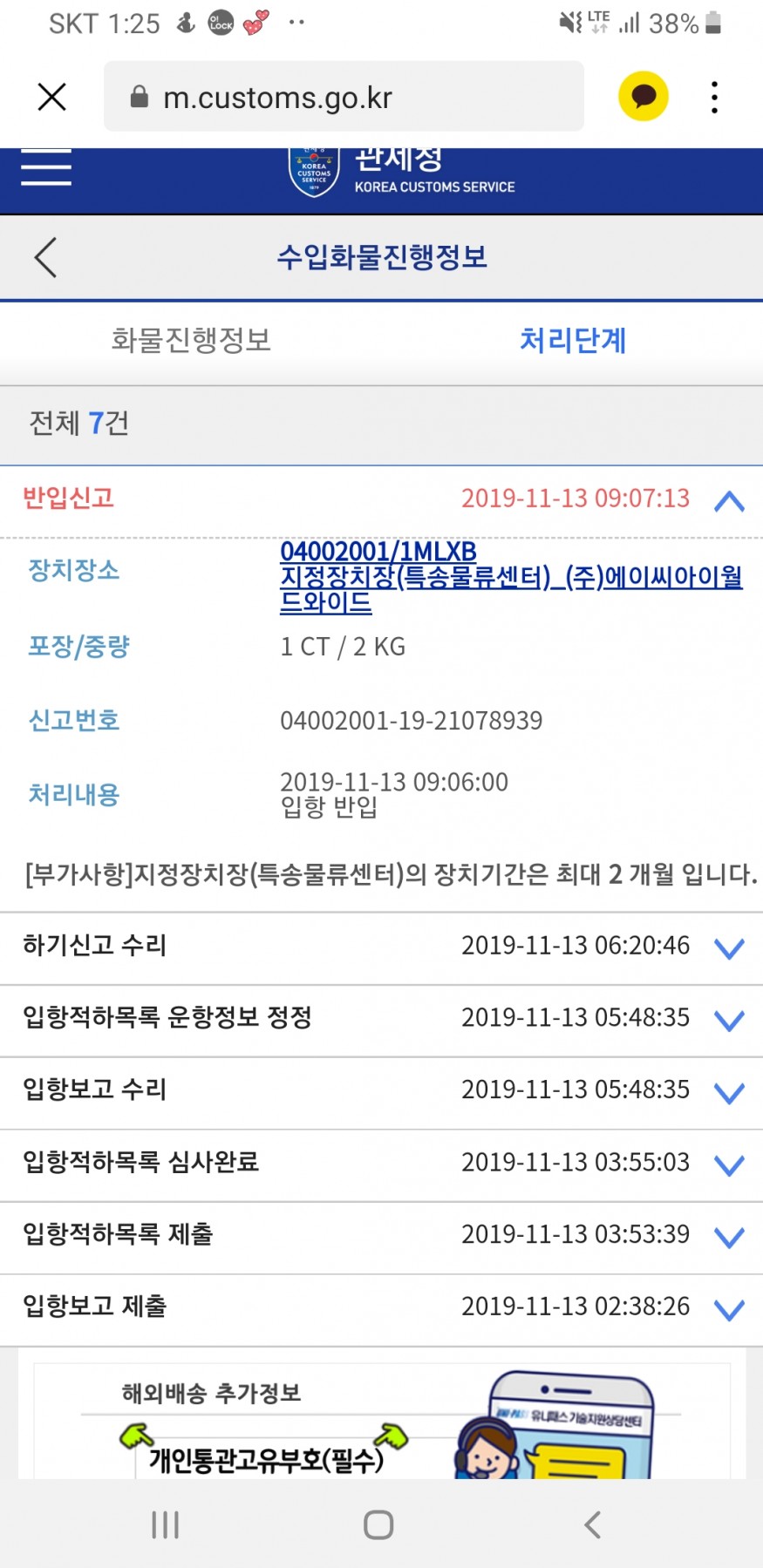Go back from 수입화물진행정보 page
The width and height of the screenshot is (763, 1568).
click(45, 258)
